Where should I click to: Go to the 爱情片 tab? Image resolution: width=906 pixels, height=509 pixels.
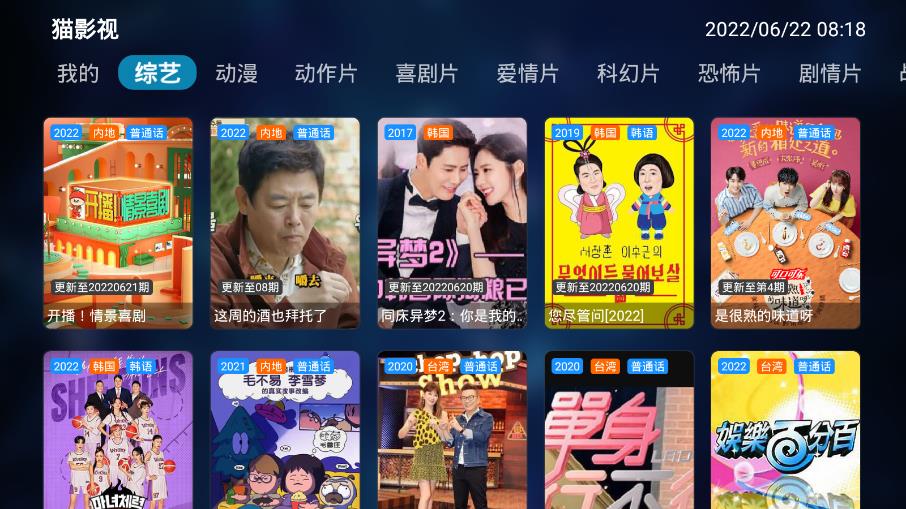pyautogui.click(x=527, y=73)
